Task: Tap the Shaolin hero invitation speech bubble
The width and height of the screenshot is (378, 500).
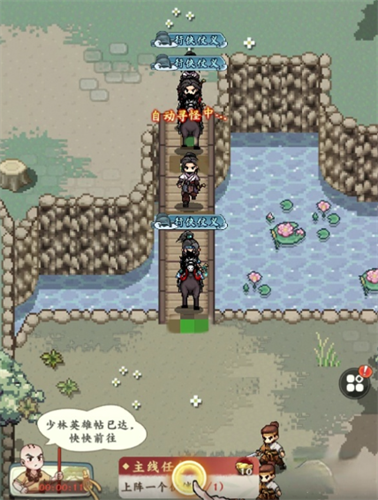Action: pyautogui.click(x=91, y=430)
